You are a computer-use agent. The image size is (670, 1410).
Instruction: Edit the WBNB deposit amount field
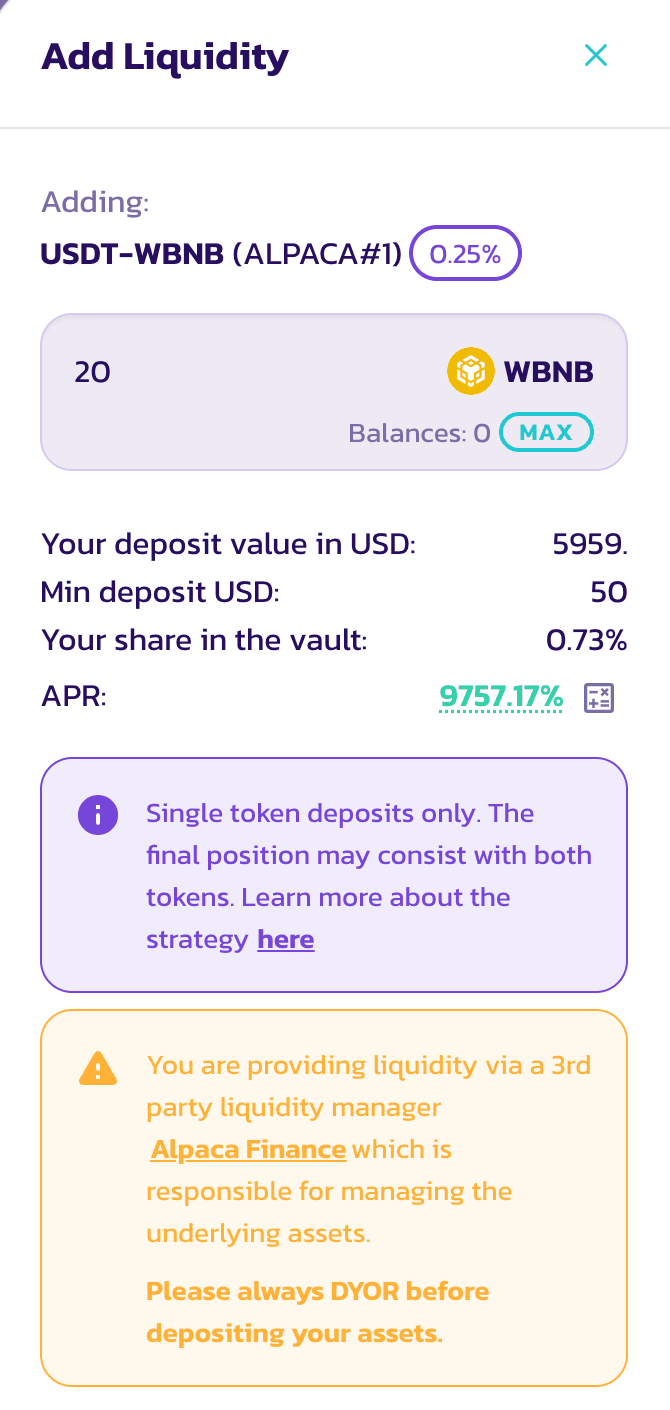240,373
